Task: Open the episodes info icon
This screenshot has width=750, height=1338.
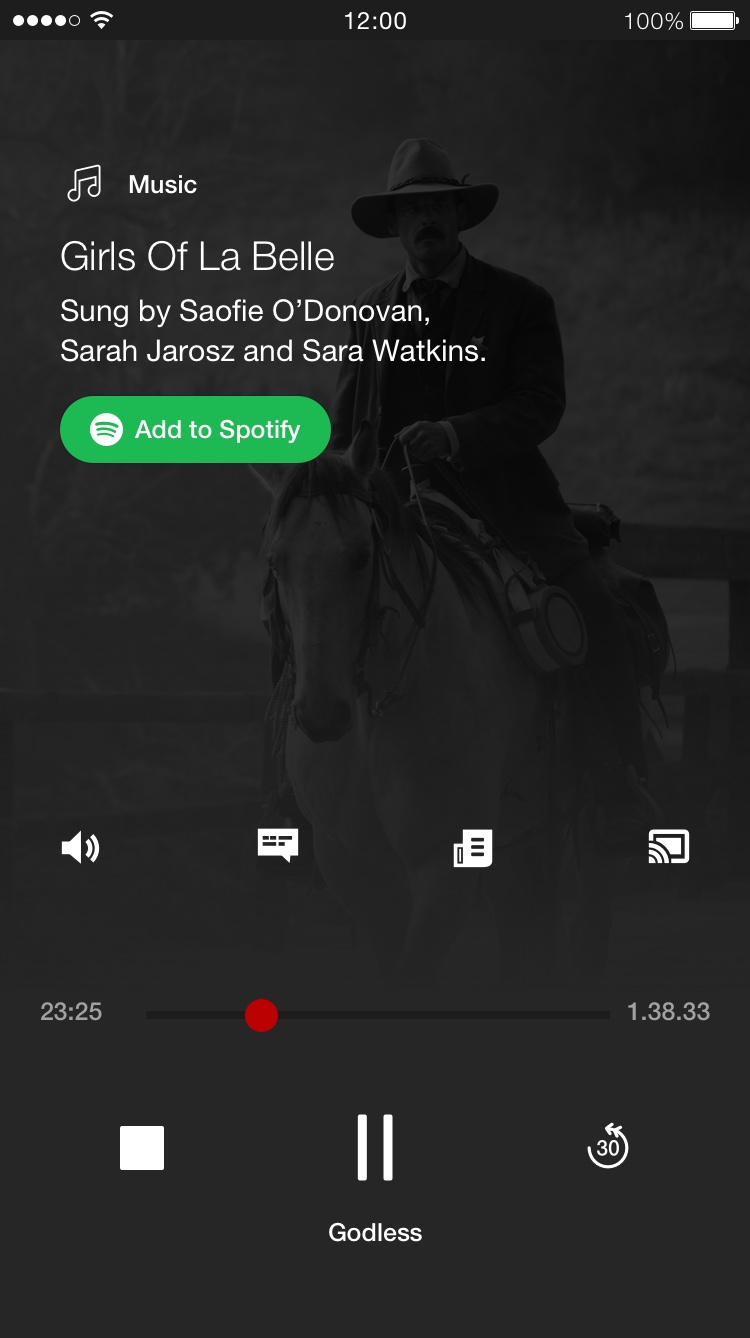Action: [x=473, y=848]
